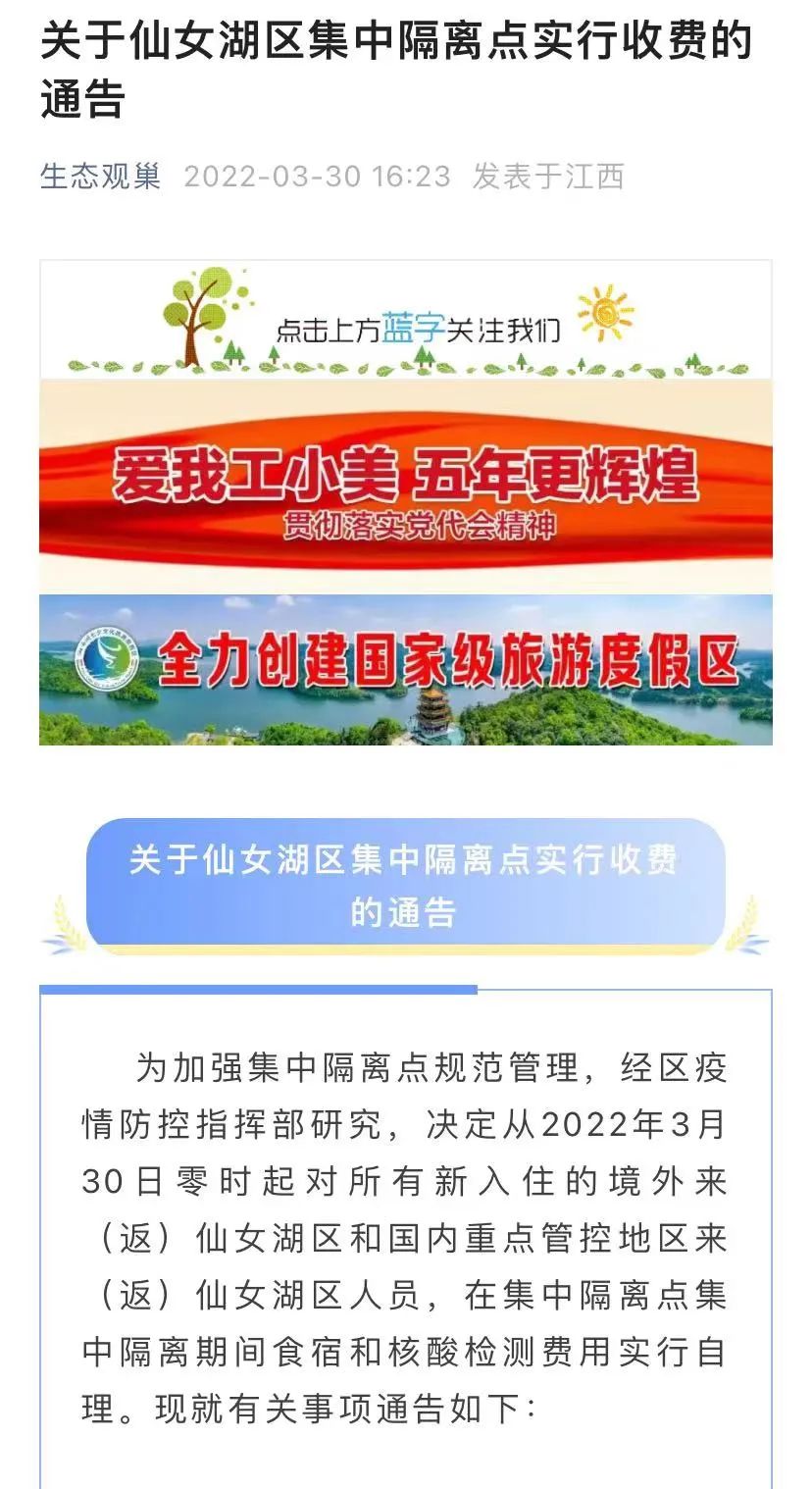Viewport: 812px width, 1489px height.
Task: View the 全力创建国家级旅游度假区 banner image
Action: (x=406, y=670)
